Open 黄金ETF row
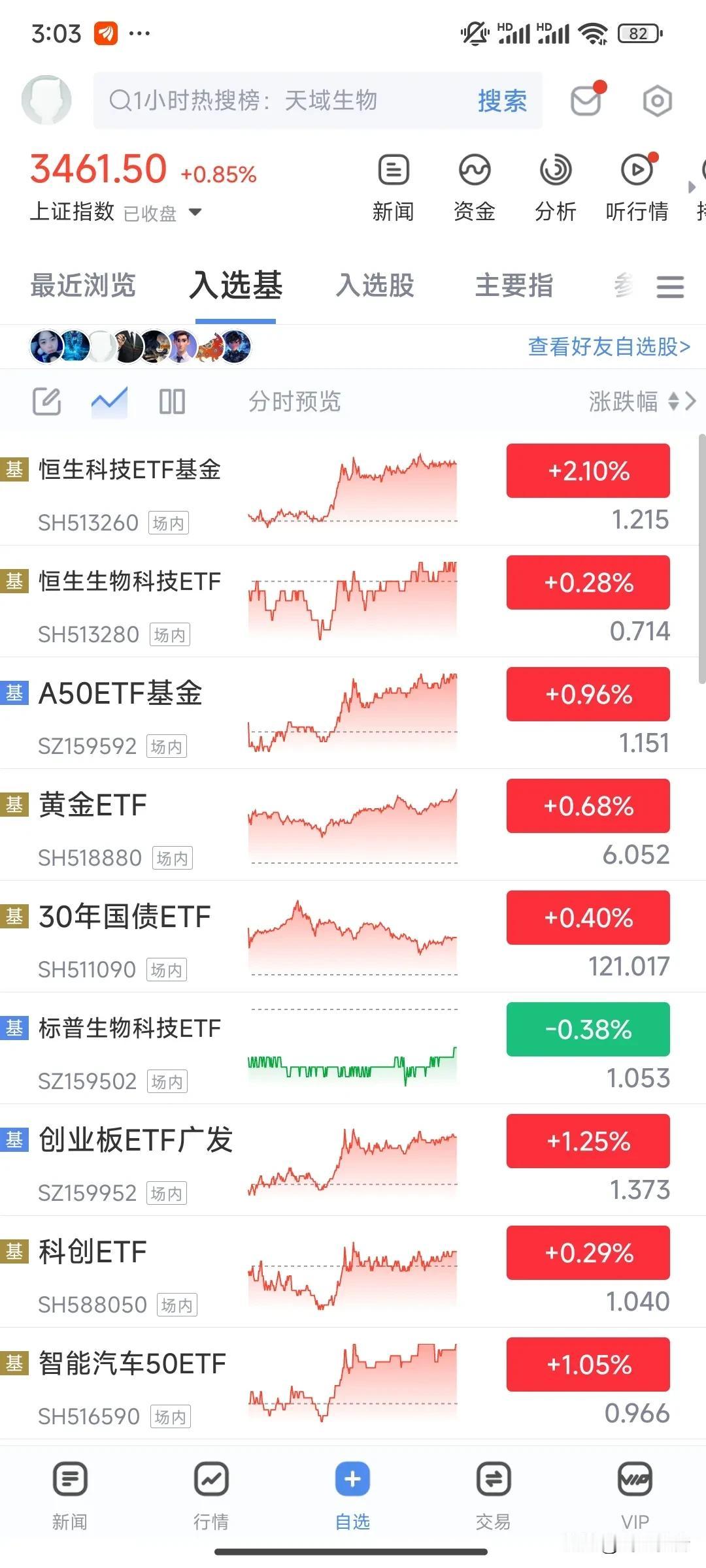The width and height of the screenshot is (706, 1568). (353, 825)
